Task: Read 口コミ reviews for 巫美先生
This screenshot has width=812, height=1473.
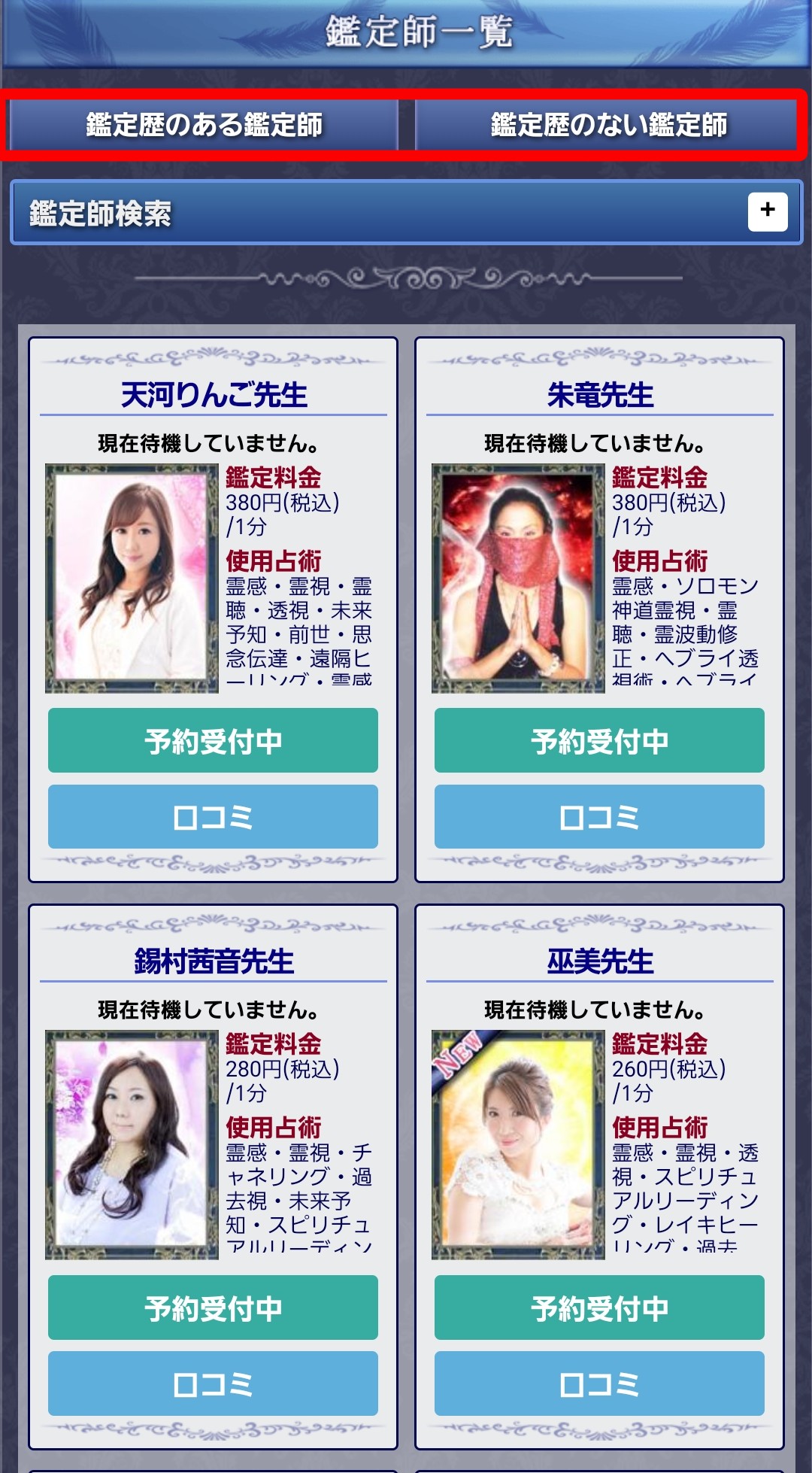Action: 599,1383
